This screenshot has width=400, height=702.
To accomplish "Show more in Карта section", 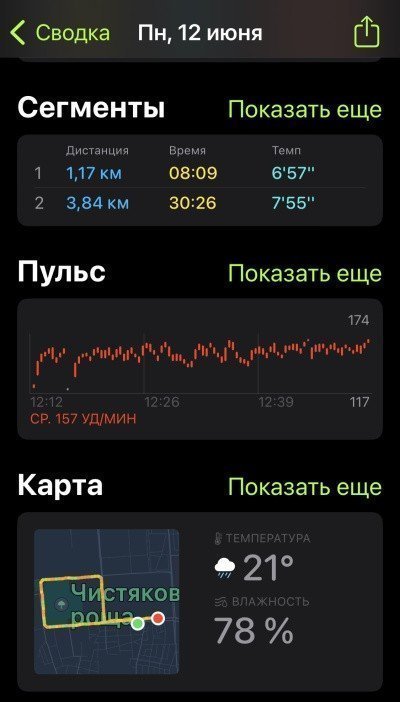I will pos(305,487).
